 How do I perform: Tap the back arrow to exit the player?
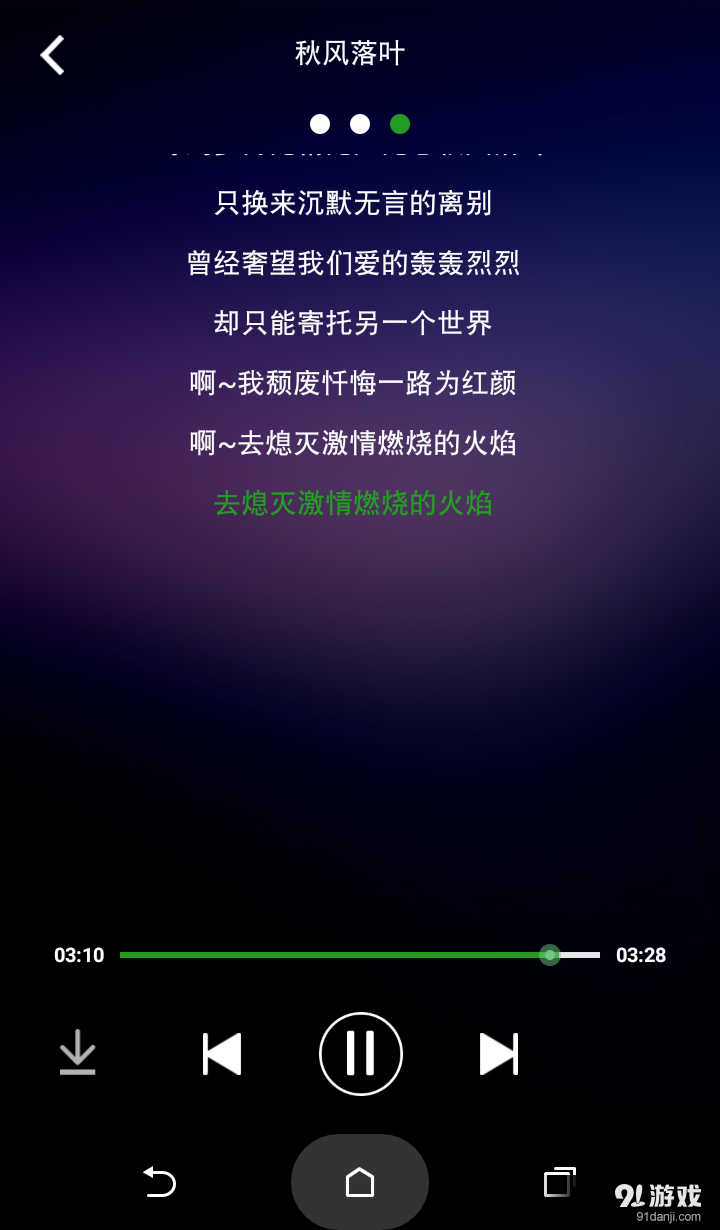point(52,55)
